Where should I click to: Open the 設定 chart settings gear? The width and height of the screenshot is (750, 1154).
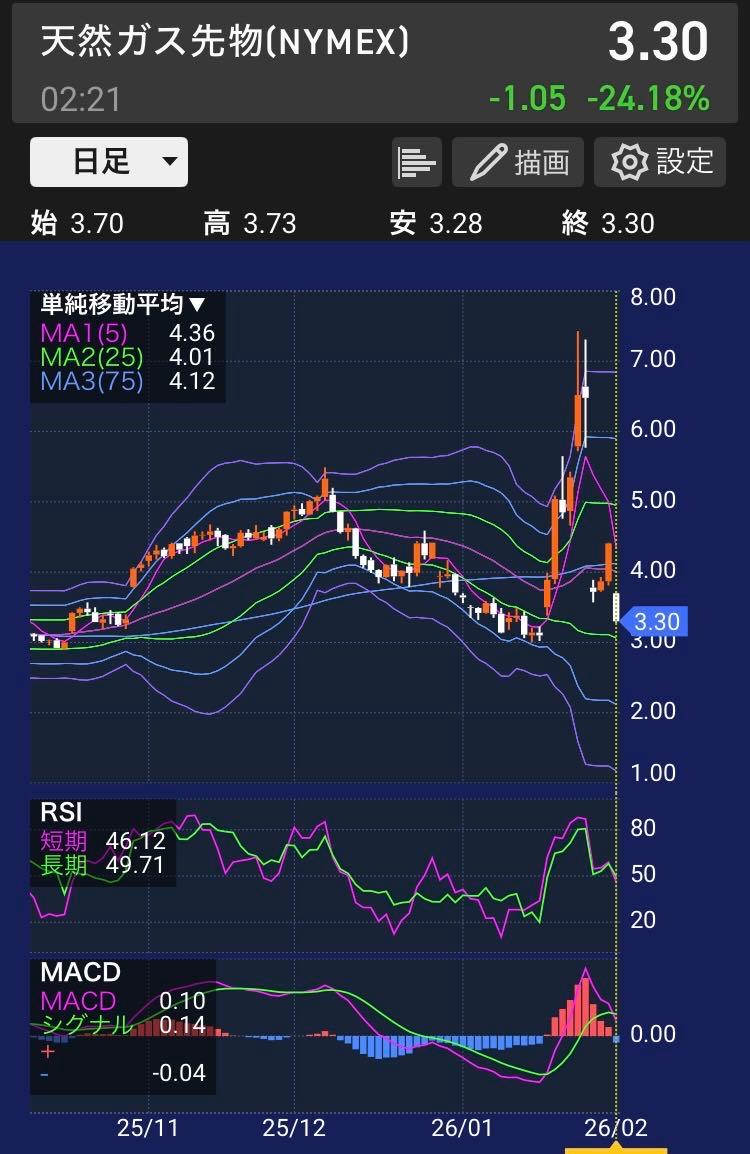pos(660,161)
